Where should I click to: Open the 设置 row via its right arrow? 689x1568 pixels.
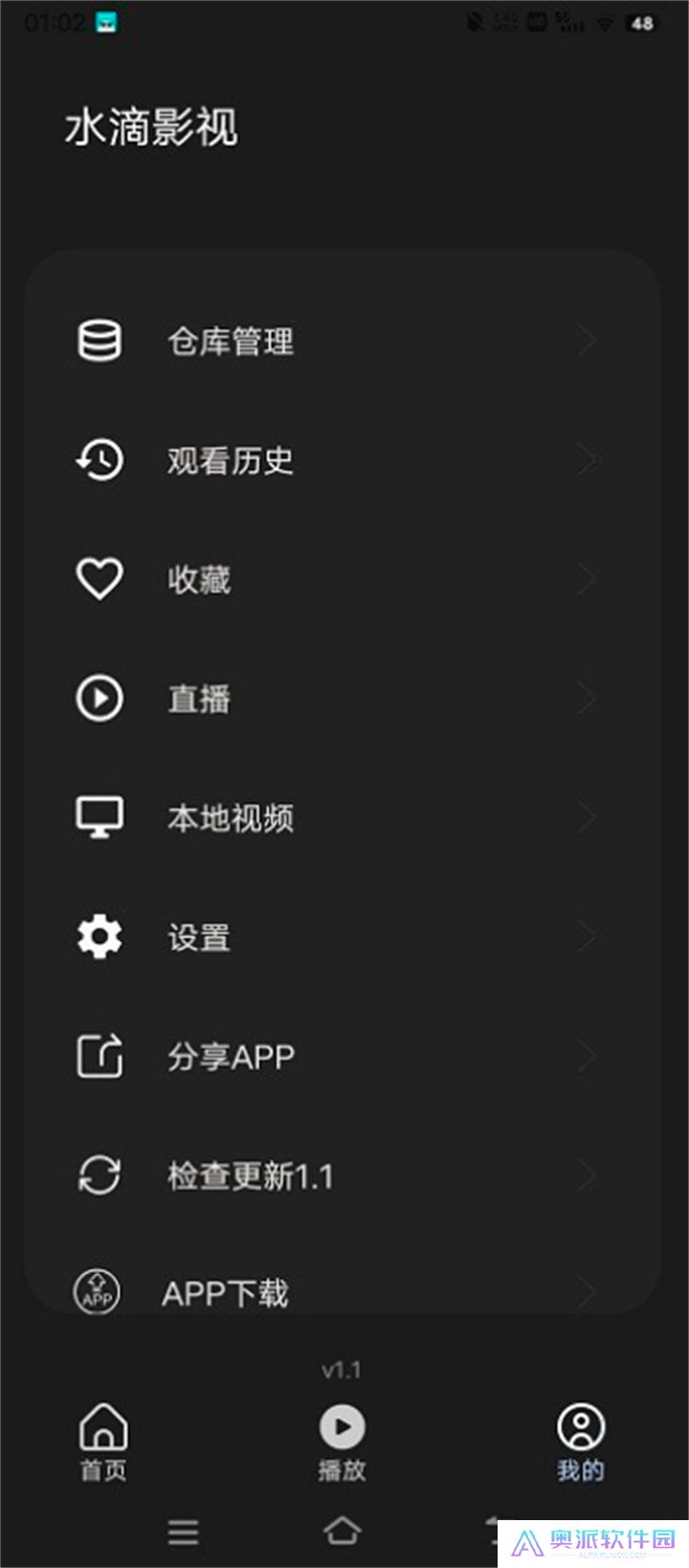(x=586, y=936)
